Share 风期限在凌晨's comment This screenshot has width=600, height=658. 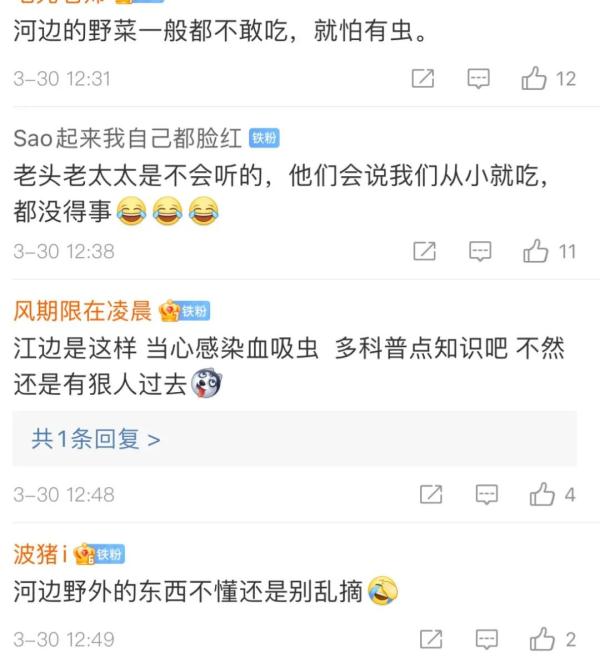coord(431,494)
